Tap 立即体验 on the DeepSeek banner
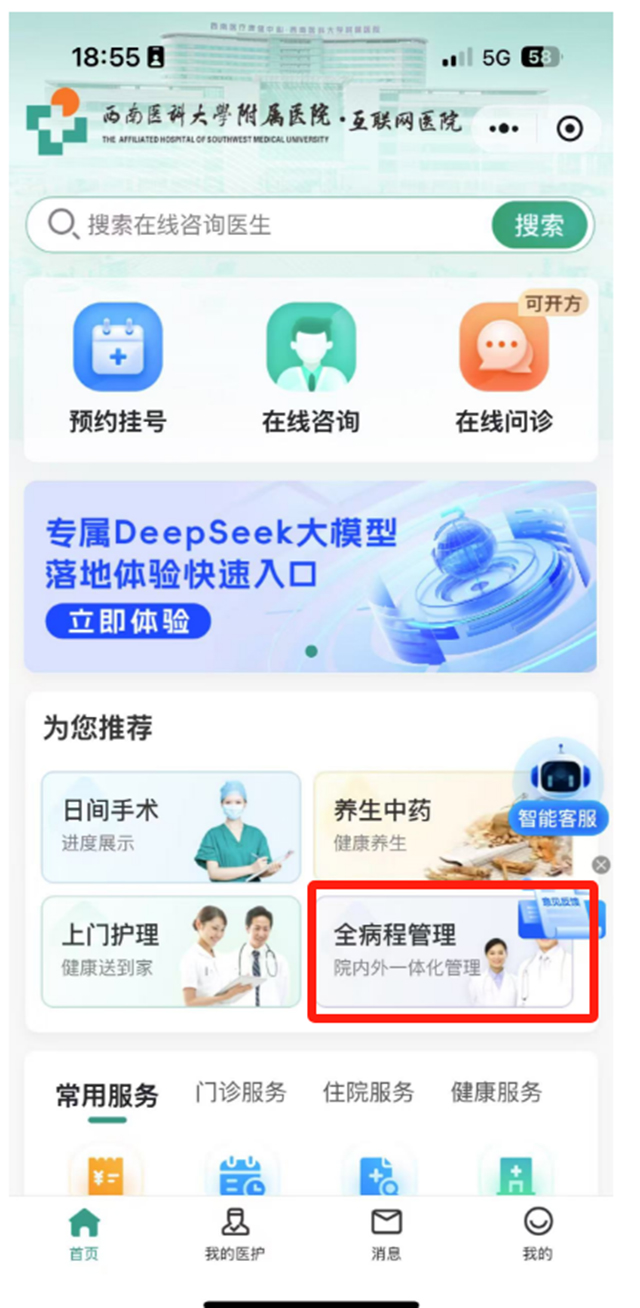 (x=127, y=621)
